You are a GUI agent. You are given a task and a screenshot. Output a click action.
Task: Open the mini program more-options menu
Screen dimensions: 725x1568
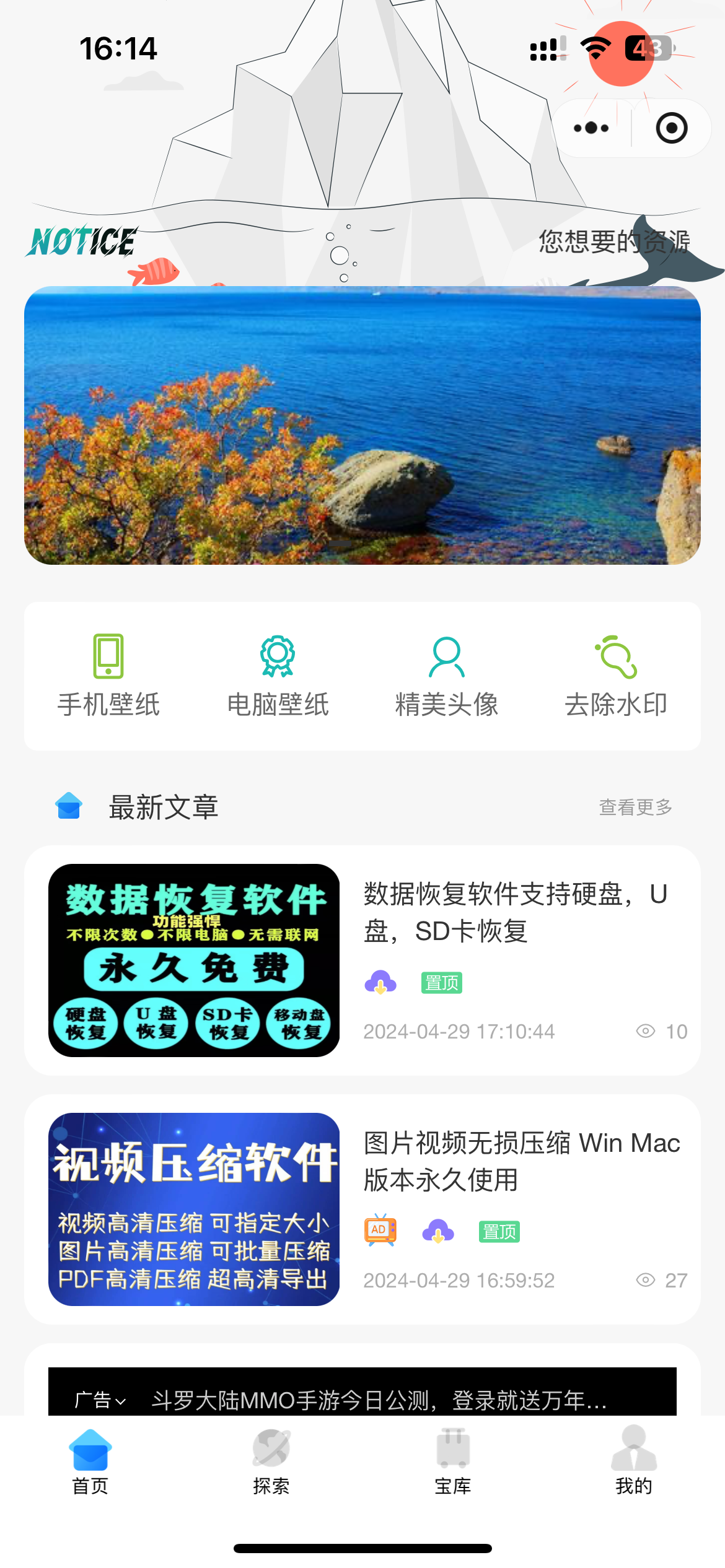[x=591, y=128]
